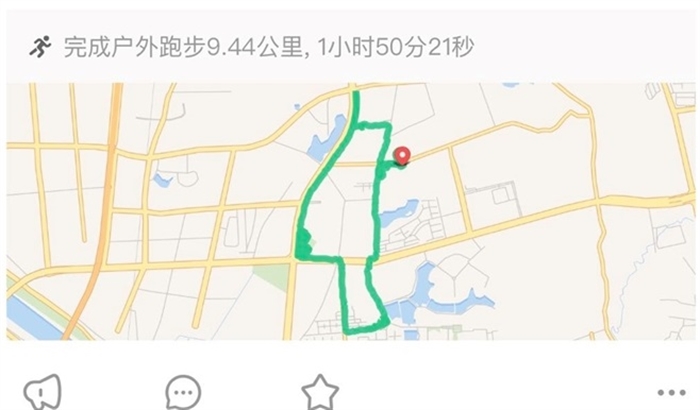The image size is (700, 410).
Task: Favorite this running record with star
Action: tap(320, 392)
